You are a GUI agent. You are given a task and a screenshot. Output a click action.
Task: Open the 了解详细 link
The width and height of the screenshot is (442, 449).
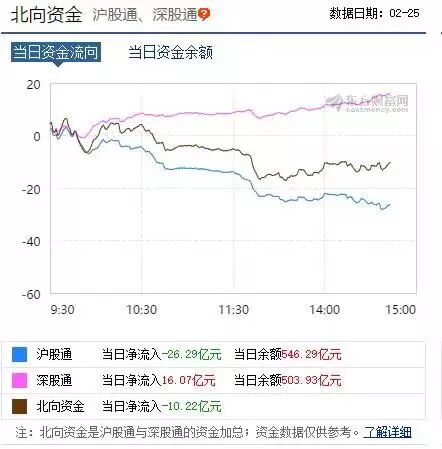point(387,432)
